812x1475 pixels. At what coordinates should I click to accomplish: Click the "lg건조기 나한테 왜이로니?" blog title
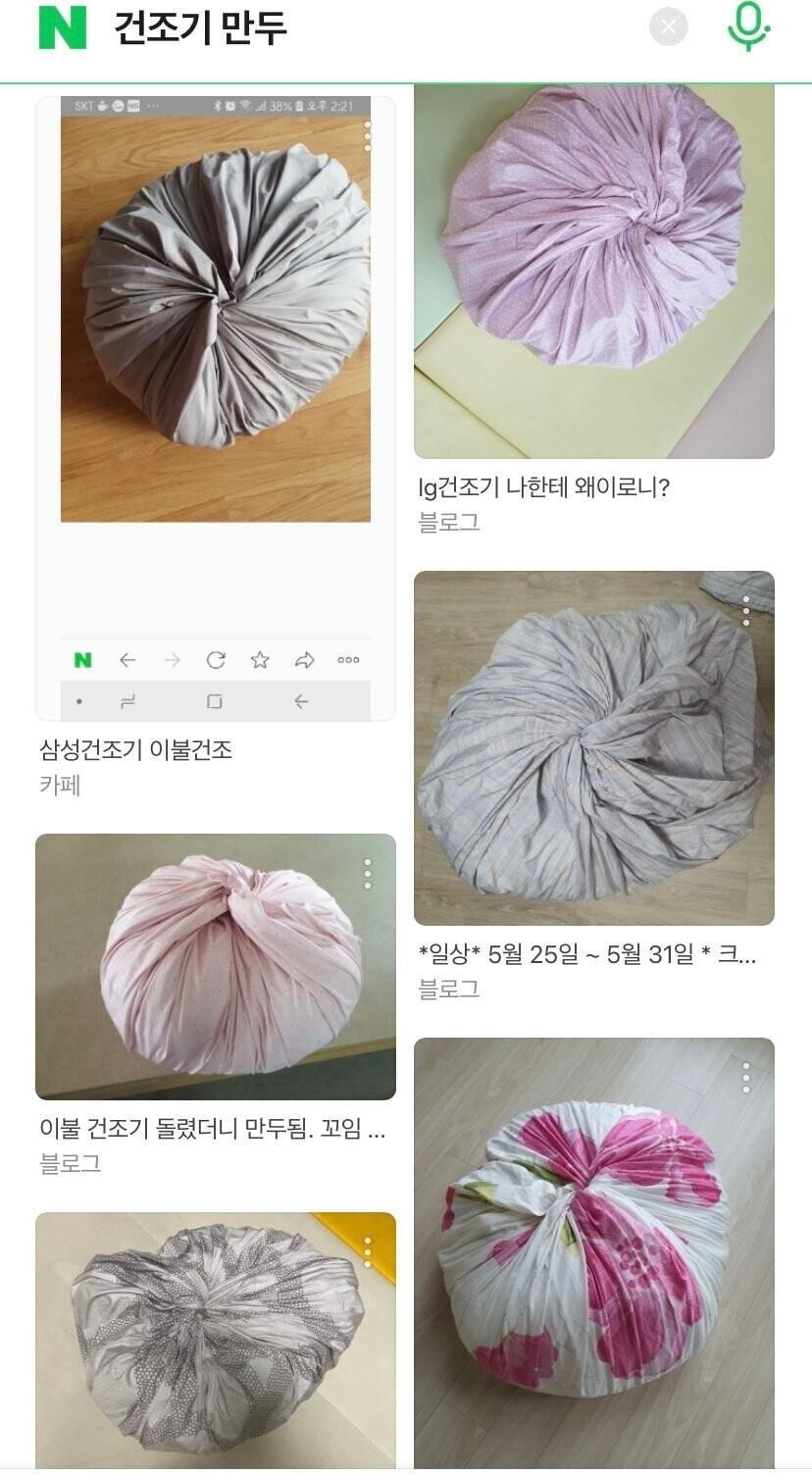(x=541, y=485)
